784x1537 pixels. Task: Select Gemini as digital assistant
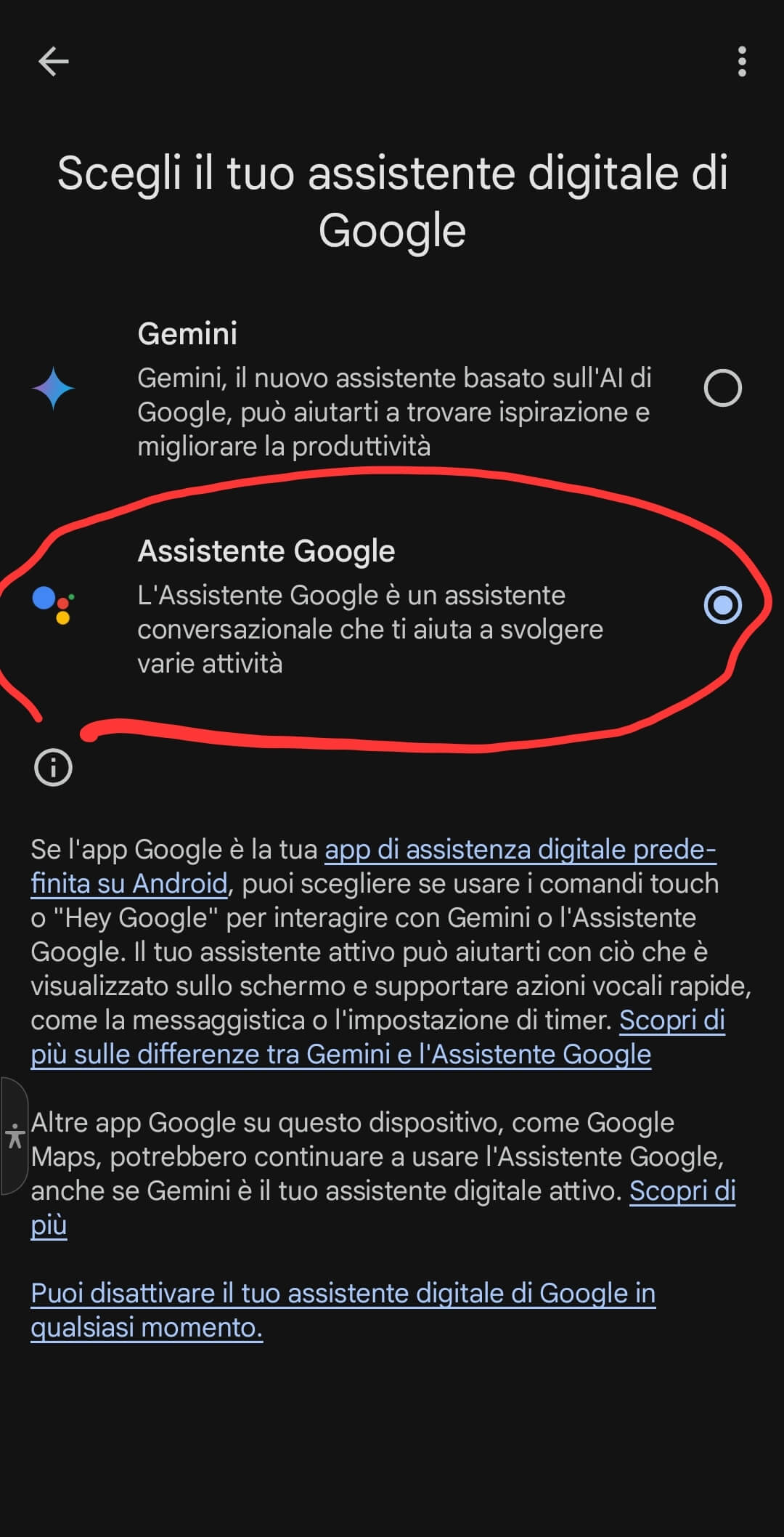[x=722, y=388]
